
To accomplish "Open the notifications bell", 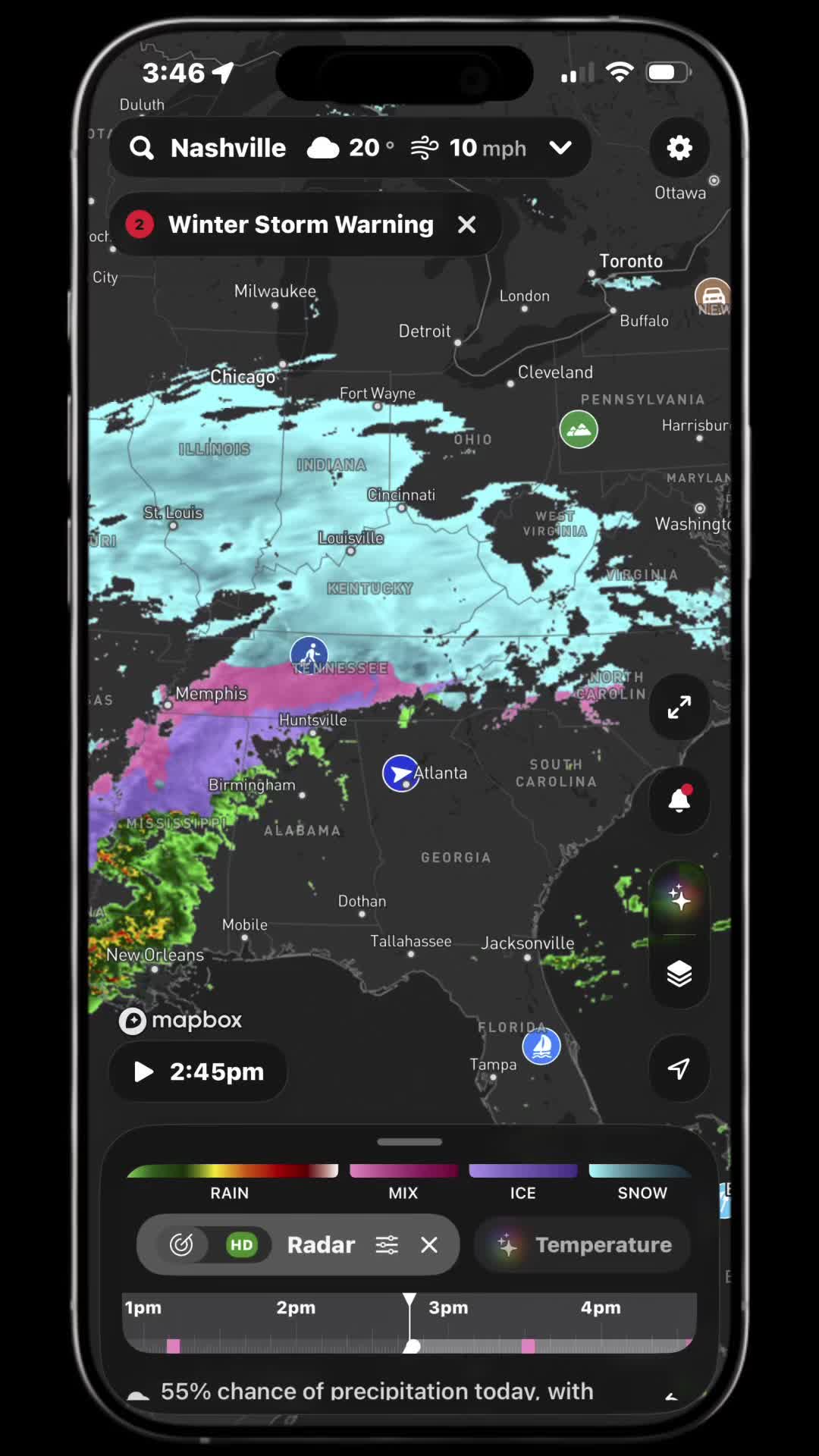I will 679,800.
